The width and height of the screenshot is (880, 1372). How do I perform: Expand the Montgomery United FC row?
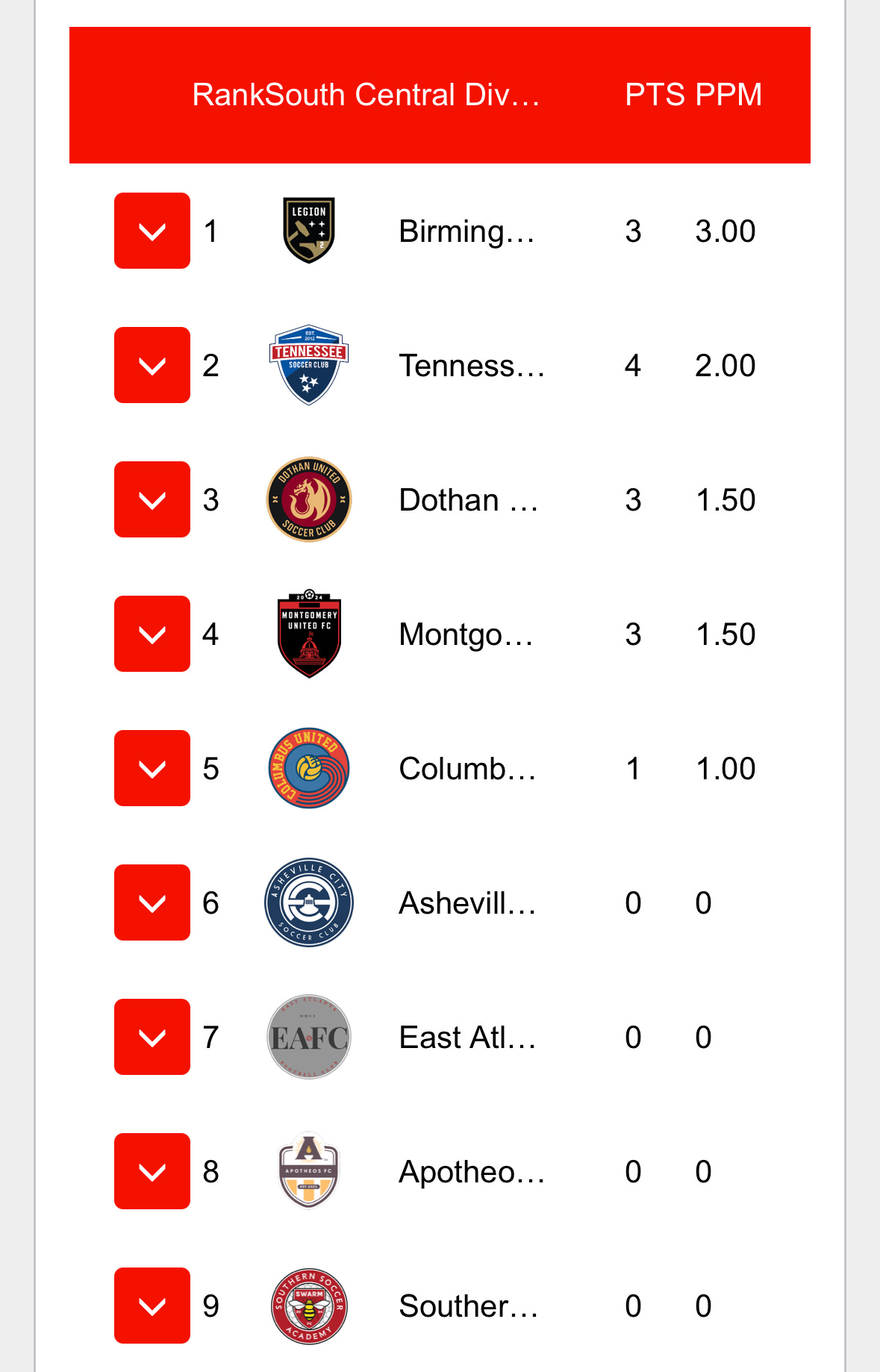pos(152,634)
